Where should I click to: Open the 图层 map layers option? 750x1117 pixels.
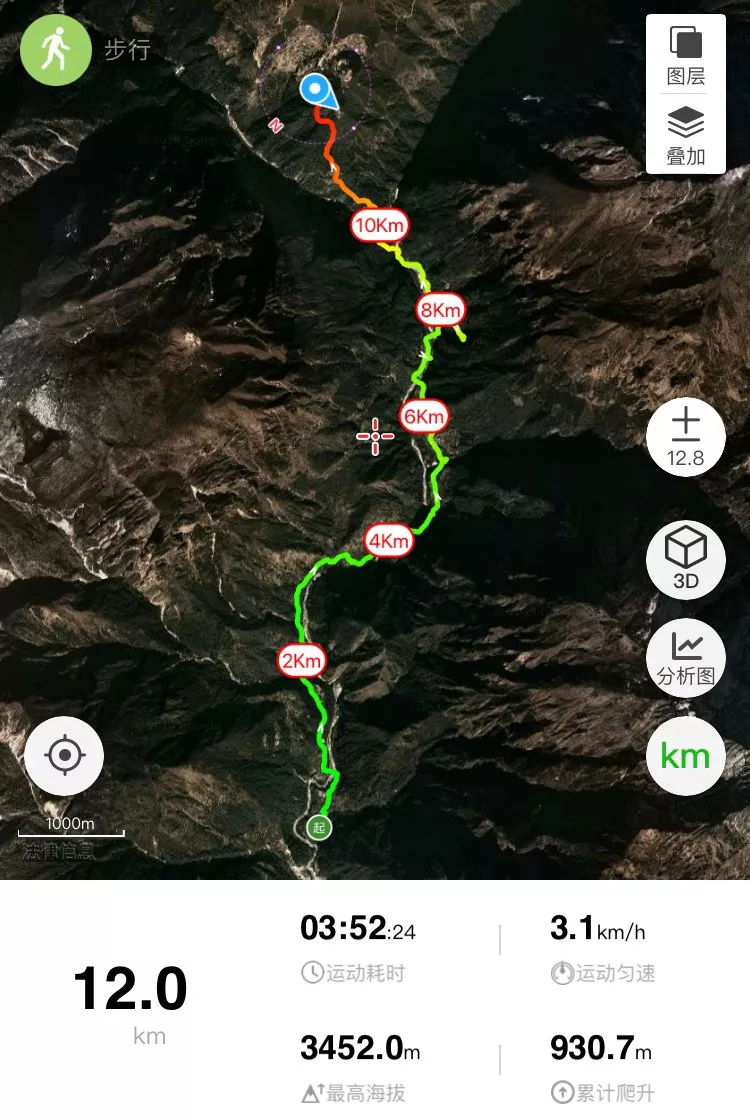coord(686,56)
